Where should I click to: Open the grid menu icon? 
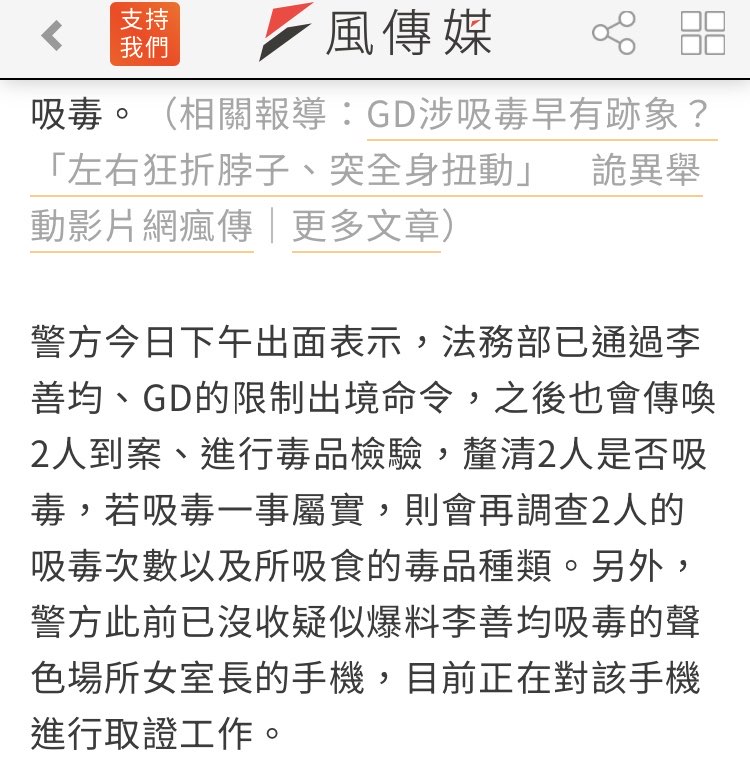(702, 35)
